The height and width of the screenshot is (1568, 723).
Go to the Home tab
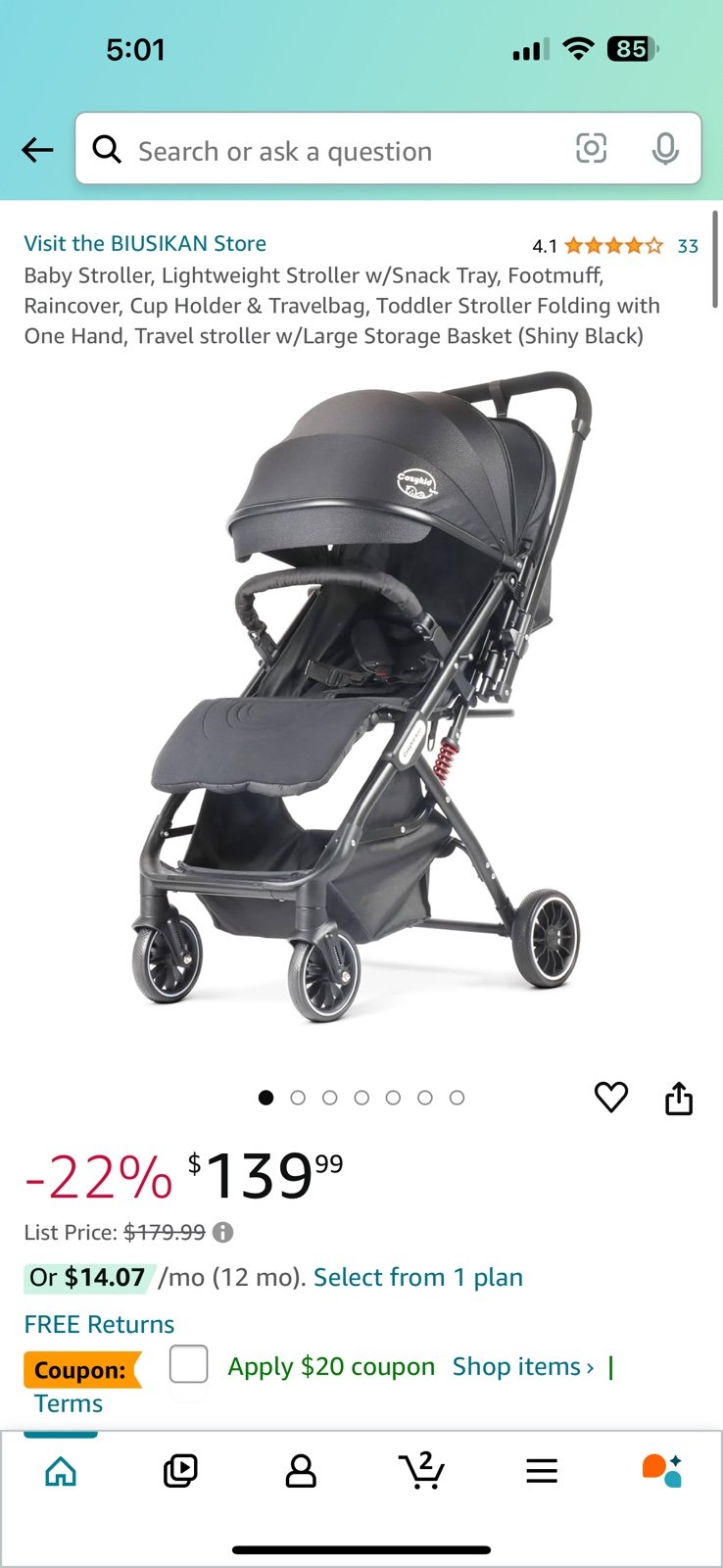click(x=61, y=1471)
